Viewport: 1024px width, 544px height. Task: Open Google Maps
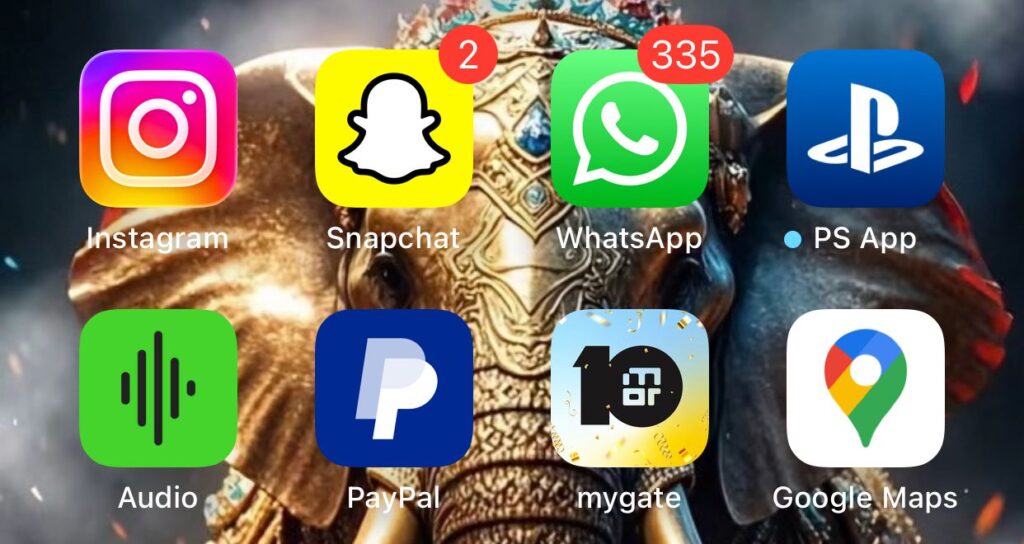[865, 388]
